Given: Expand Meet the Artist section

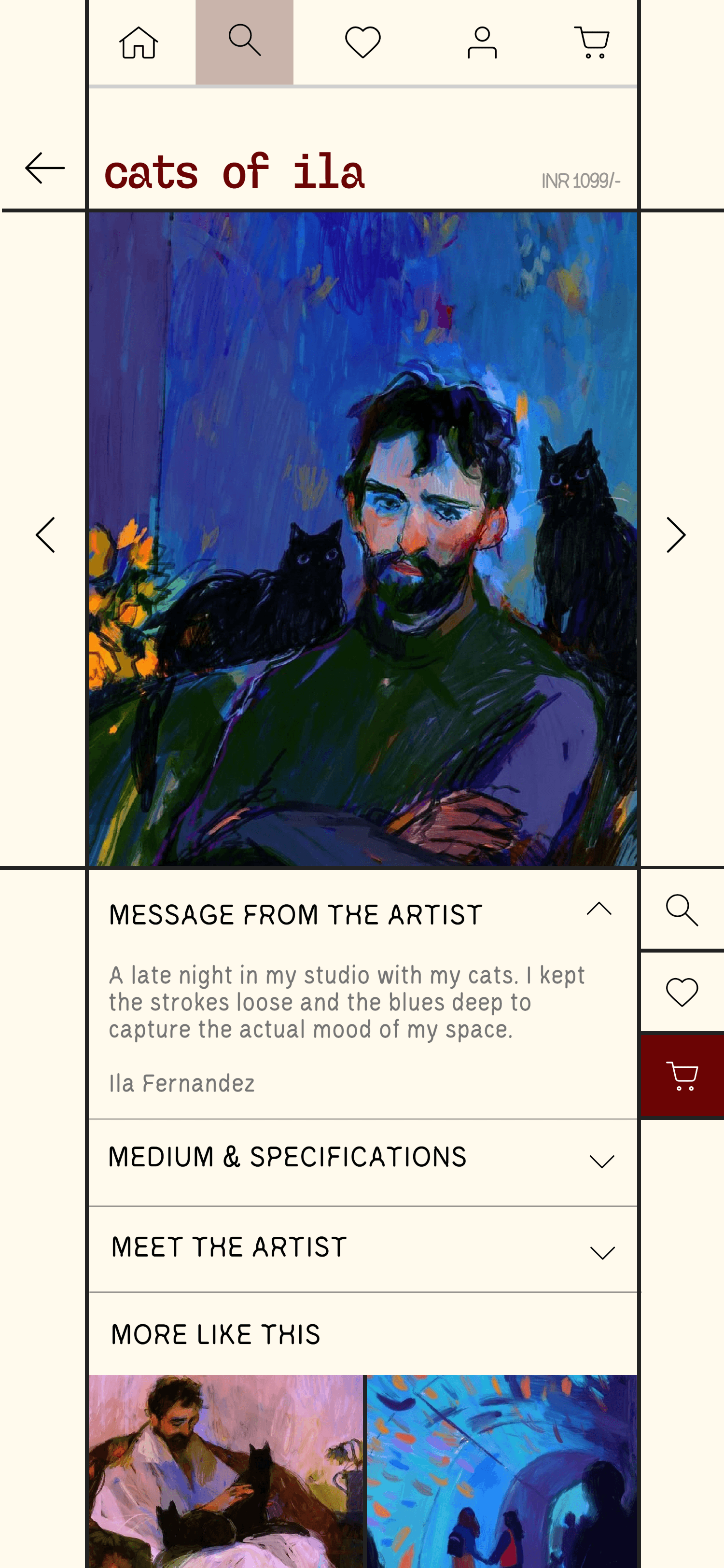Looking at the screenshot, I should 602,1253.
